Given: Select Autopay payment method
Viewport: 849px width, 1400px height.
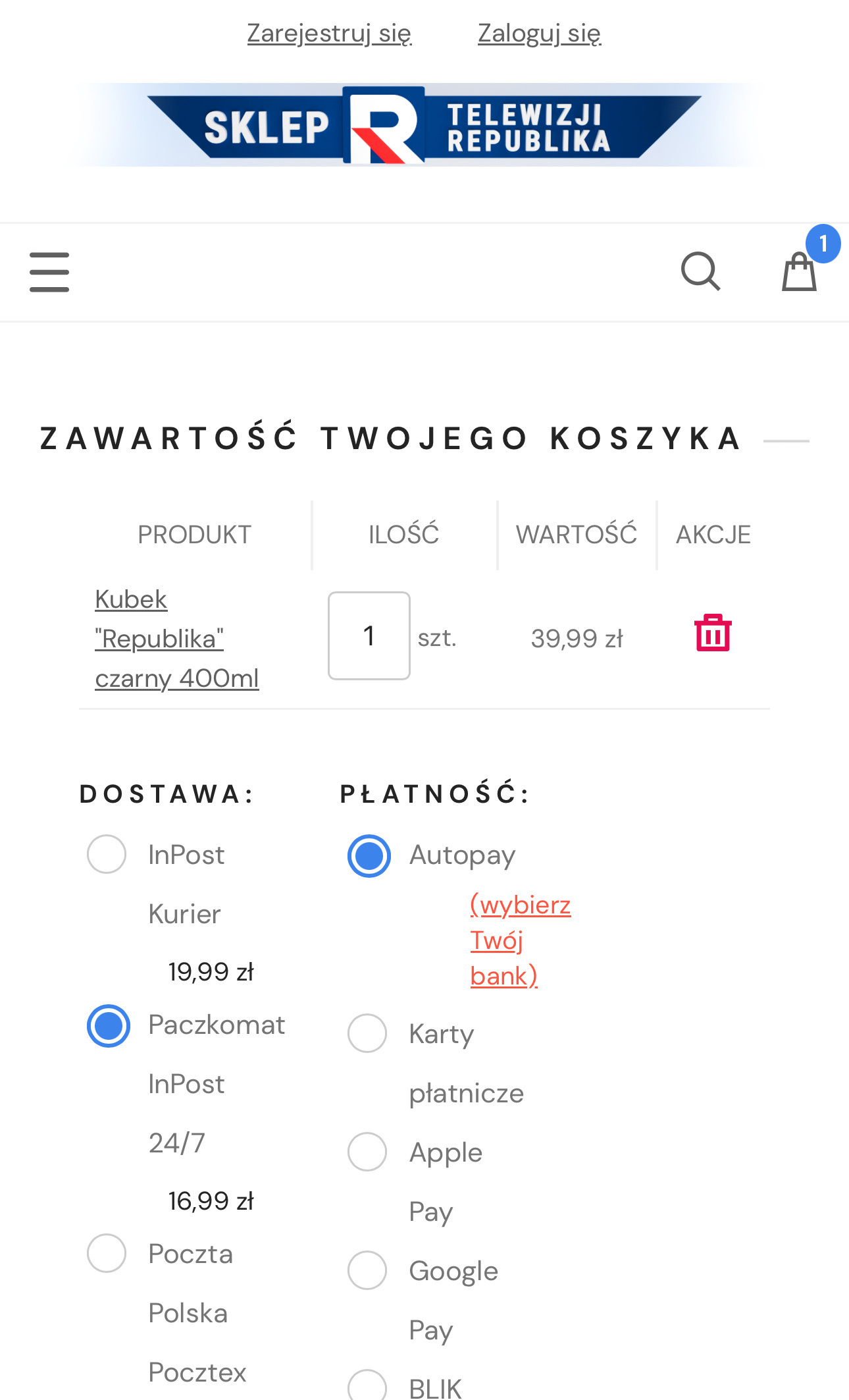Looking at the screenshot, I should click(369, 855).
